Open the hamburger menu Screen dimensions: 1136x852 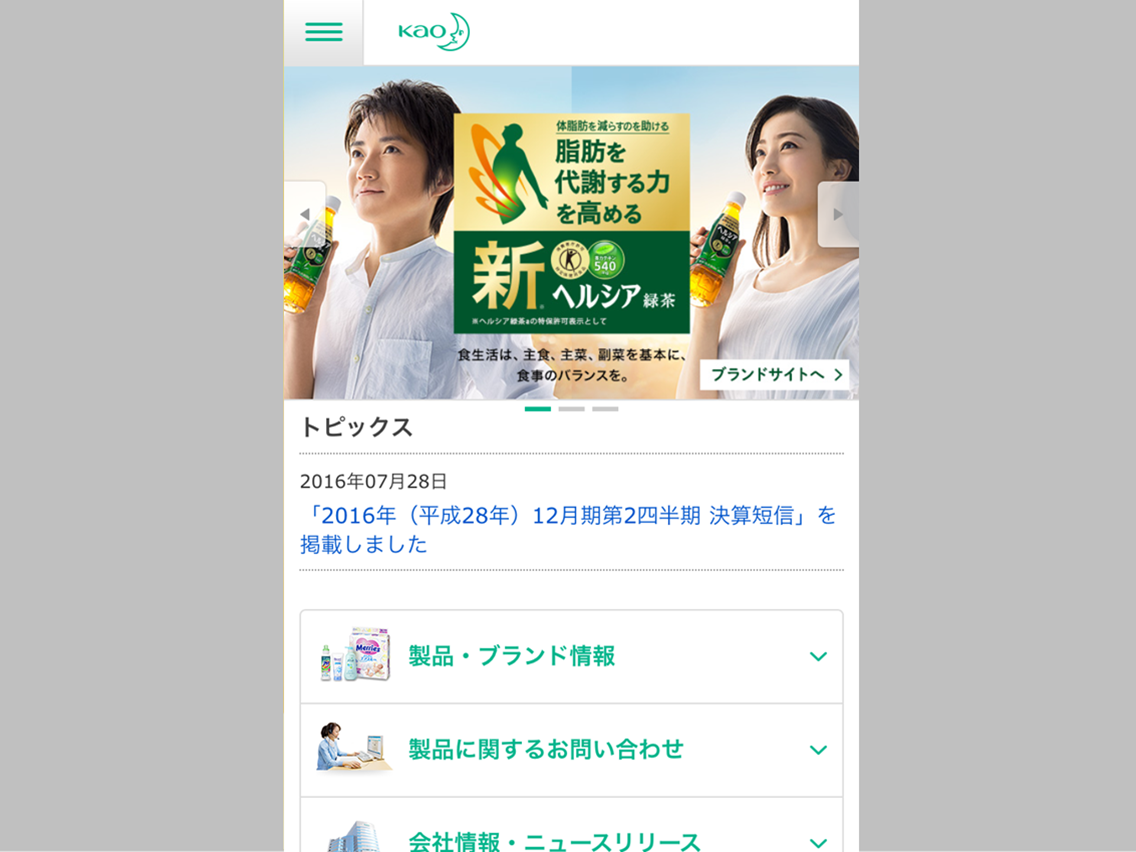coord(323,32)
